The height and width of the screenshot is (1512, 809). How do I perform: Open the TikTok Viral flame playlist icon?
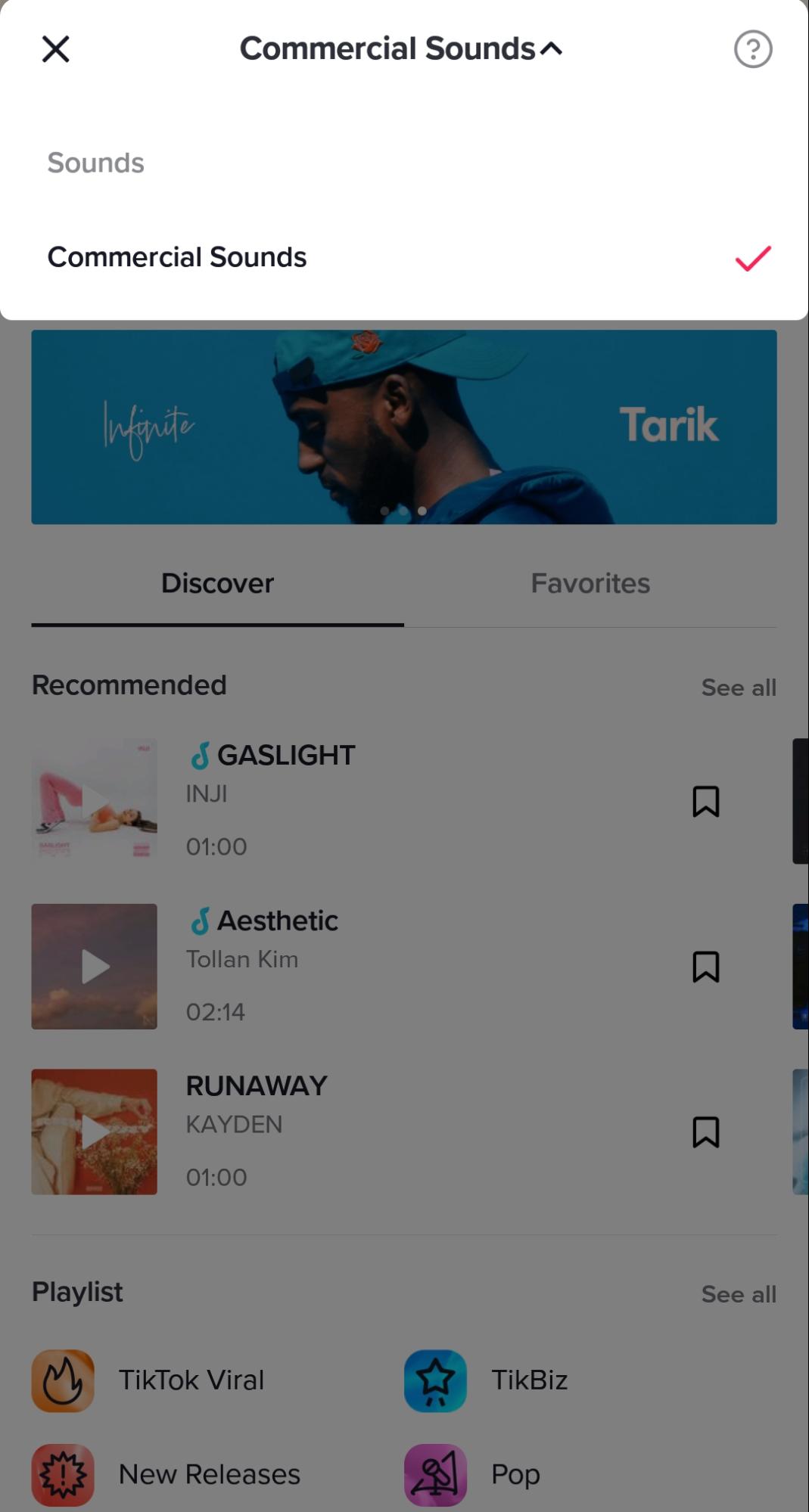[x=62, y=1381]
